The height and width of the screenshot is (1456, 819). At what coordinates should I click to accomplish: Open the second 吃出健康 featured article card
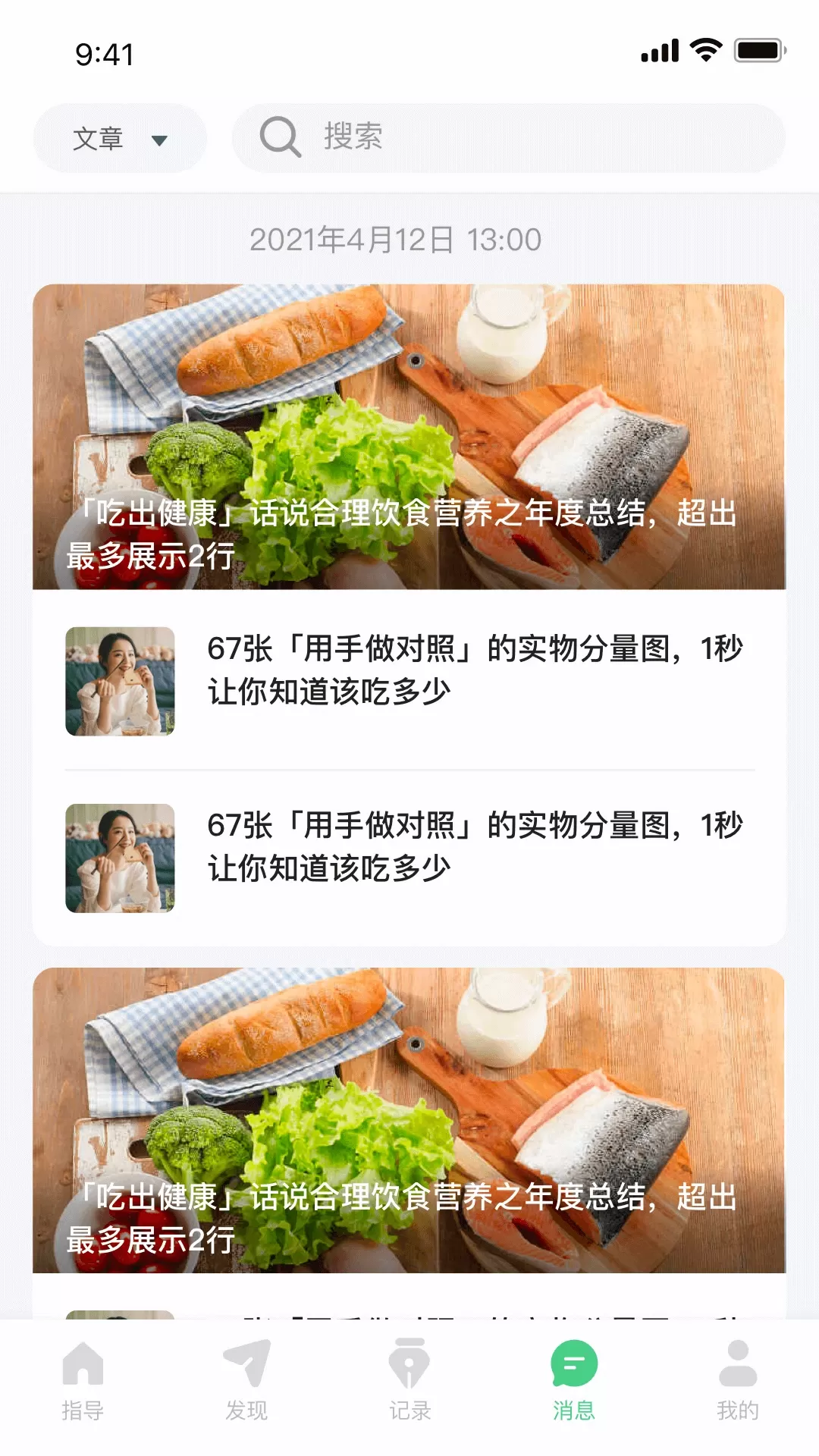pyautogui.click(x=409, y=1119)
